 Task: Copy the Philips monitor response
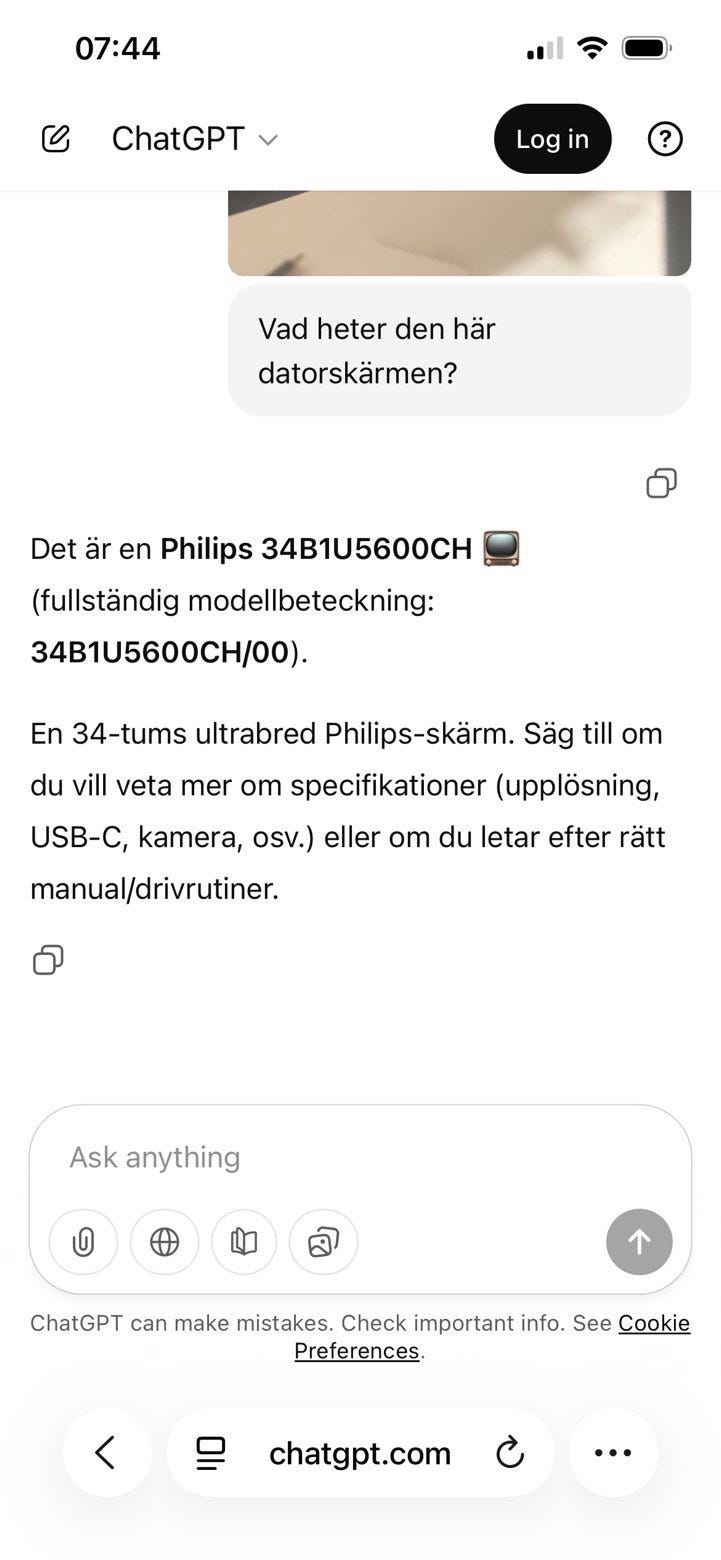(48, 960)
